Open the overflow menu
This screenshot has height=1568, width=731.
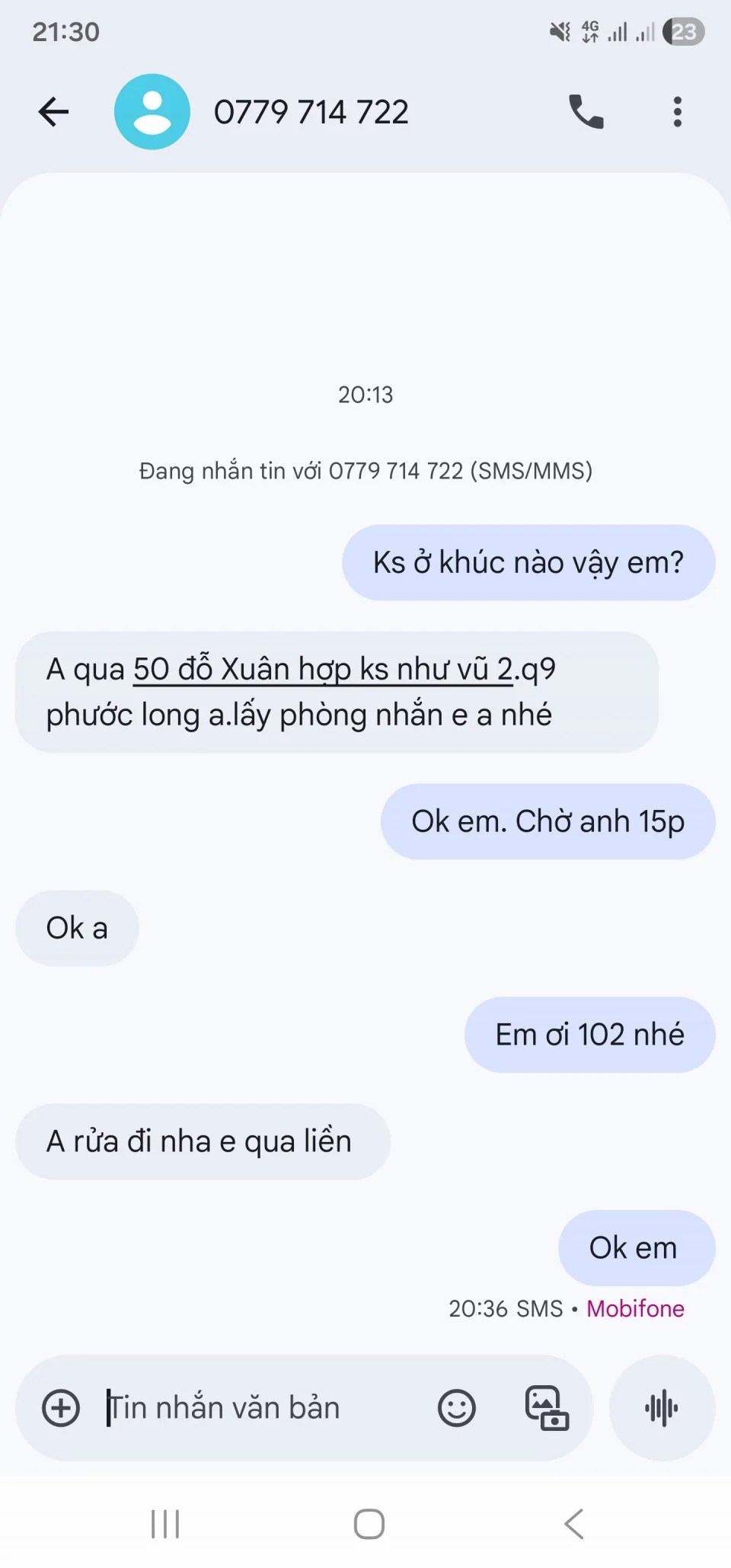(677, 112)
